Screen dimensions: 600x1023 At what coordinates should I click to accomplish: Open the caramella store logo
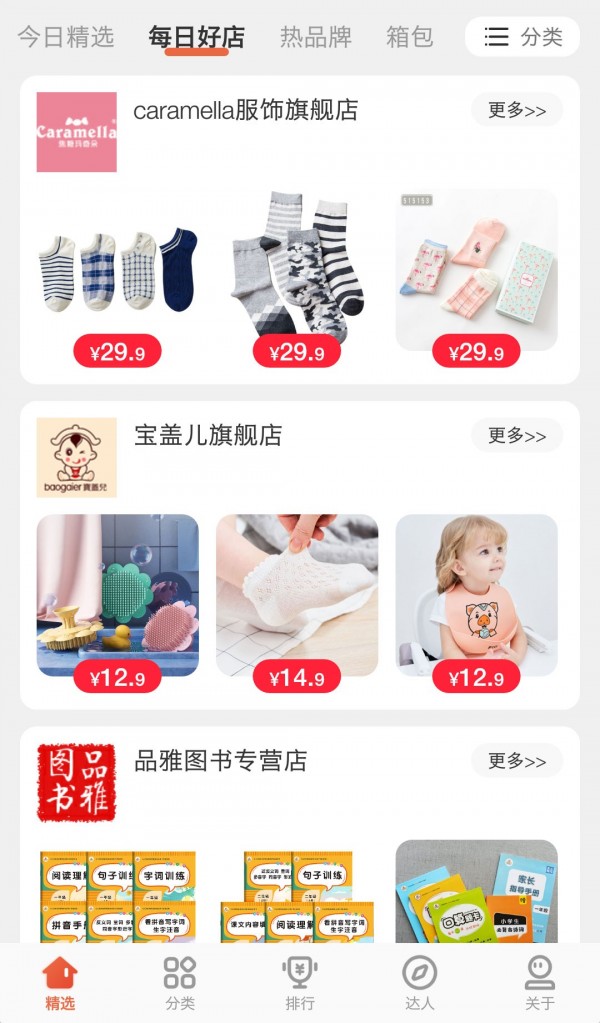click(x=77, y=132)
